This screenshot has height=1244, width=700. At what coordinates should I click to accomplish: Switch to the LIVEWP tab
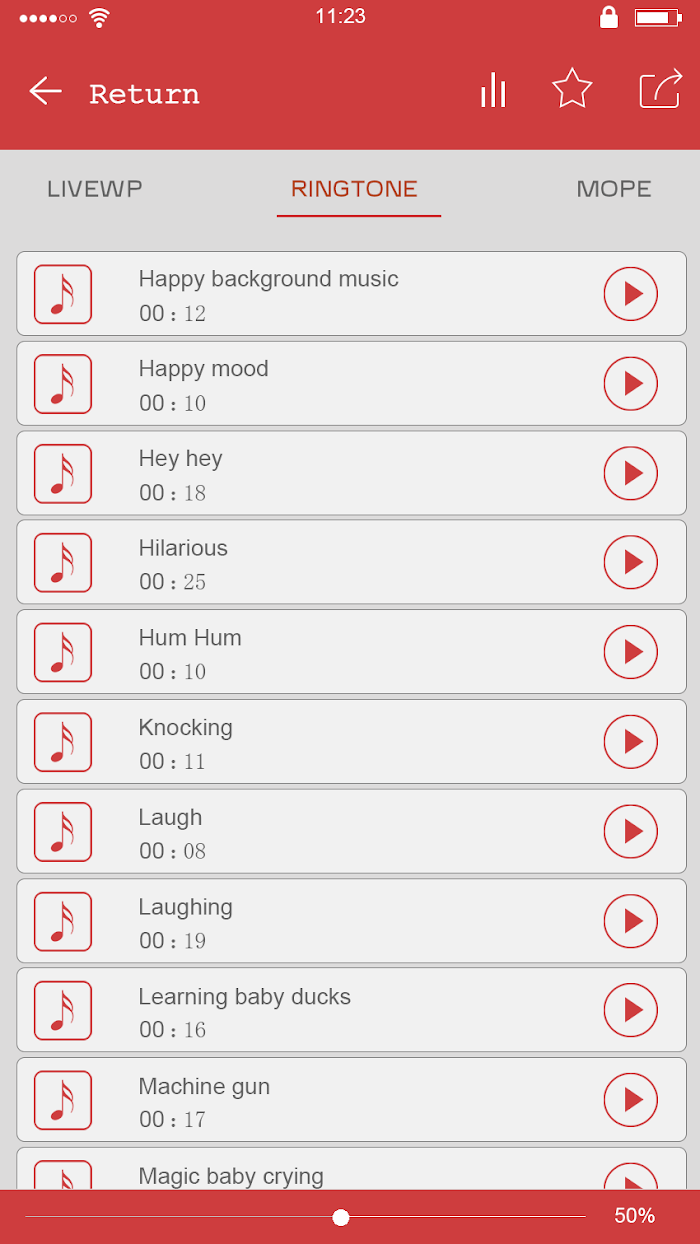point(95,189)
